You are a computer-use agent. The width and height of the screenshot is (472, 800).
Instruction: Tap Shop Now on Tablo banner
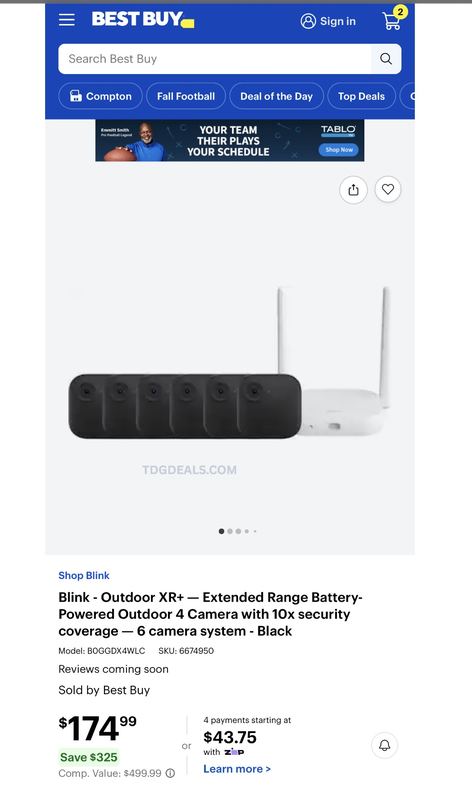[339, 149]
